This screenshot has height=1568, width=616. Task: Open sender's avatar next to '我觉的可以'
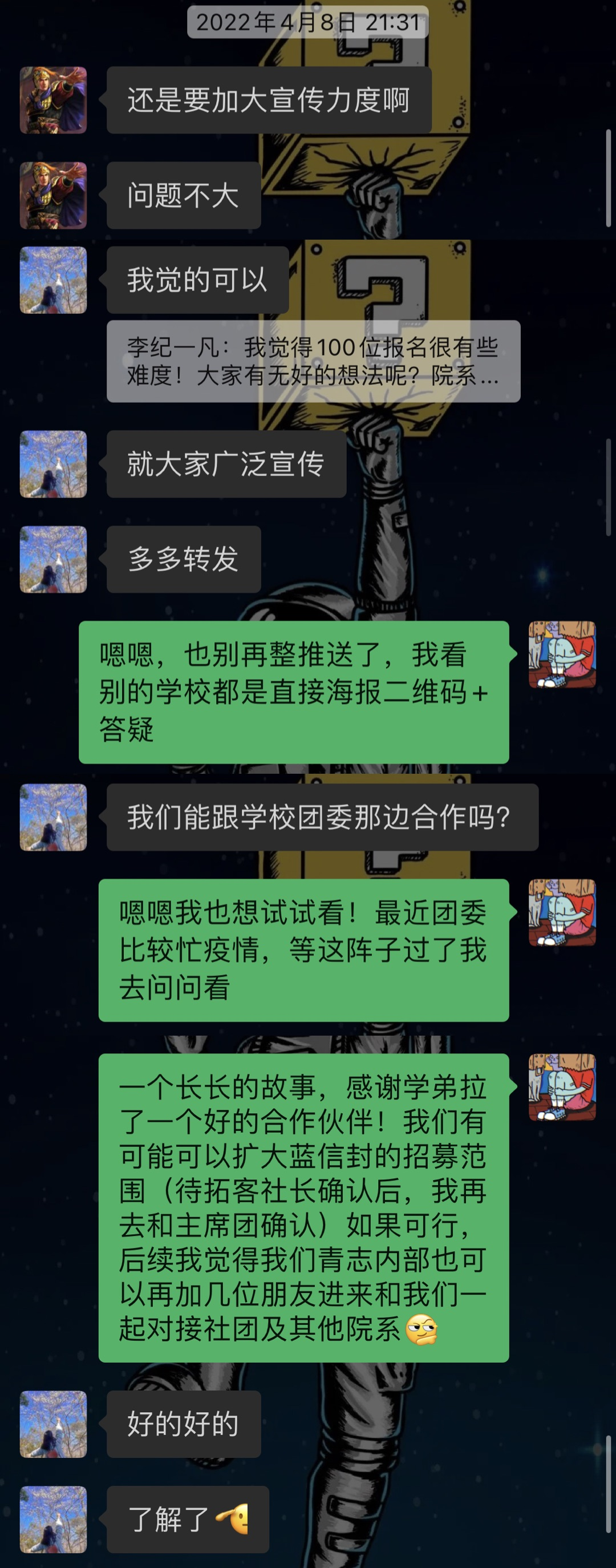(53, 280)
